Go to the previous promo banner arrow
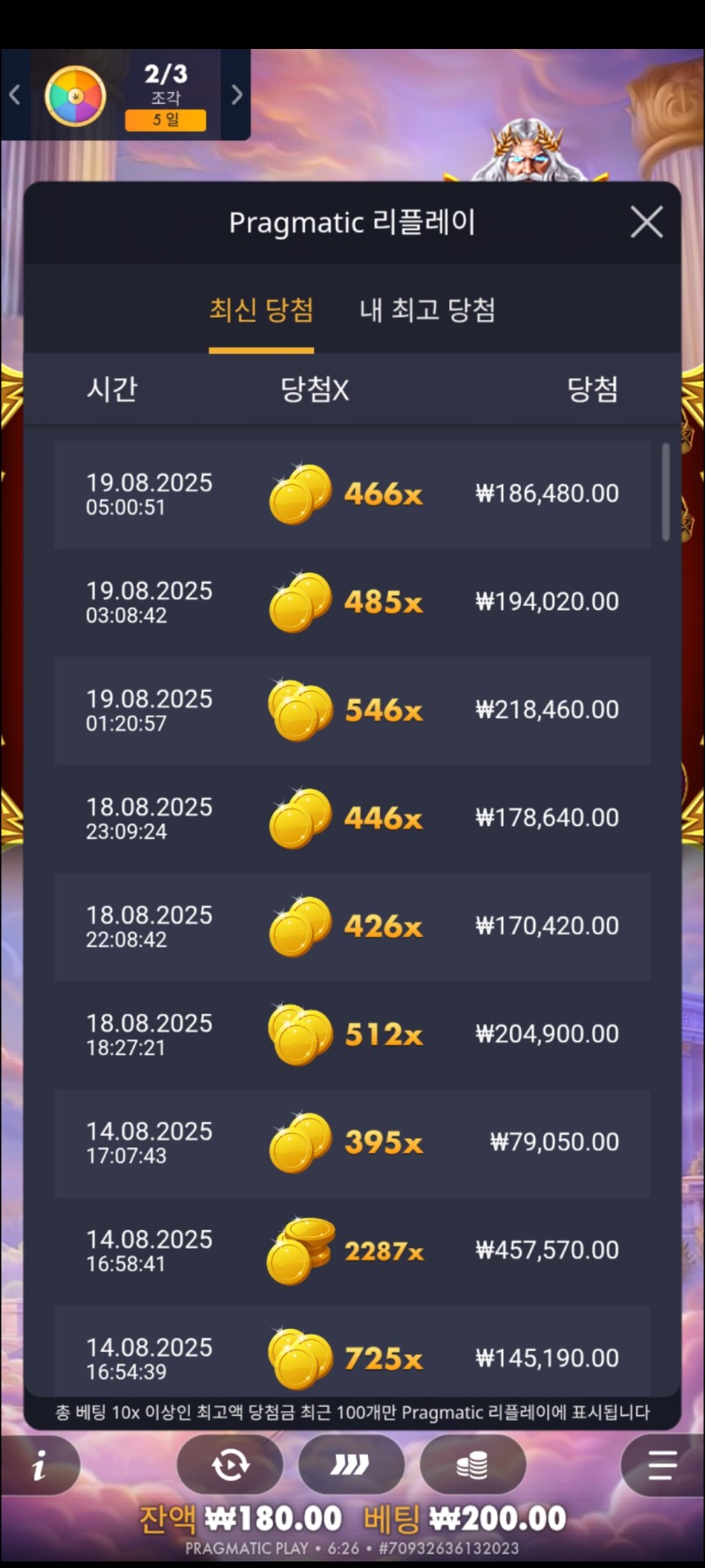 [x=14, y=95]
